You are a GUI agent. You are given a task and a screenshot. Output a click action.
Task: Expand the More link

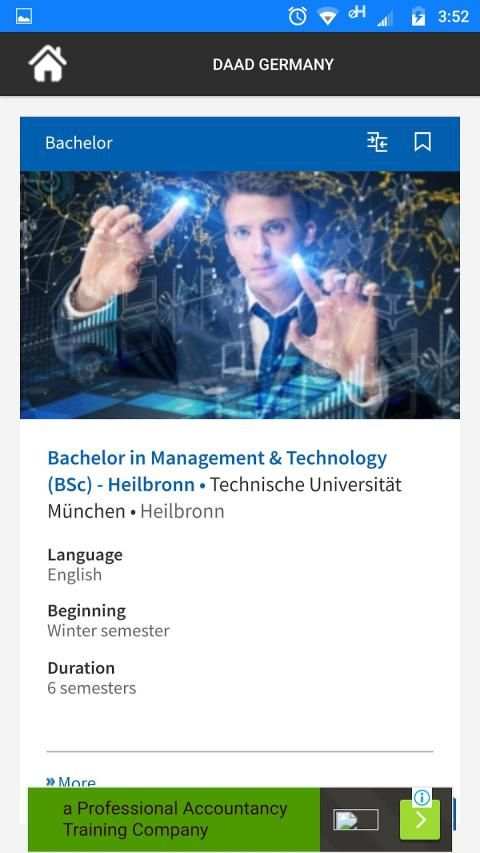point(71,782)
